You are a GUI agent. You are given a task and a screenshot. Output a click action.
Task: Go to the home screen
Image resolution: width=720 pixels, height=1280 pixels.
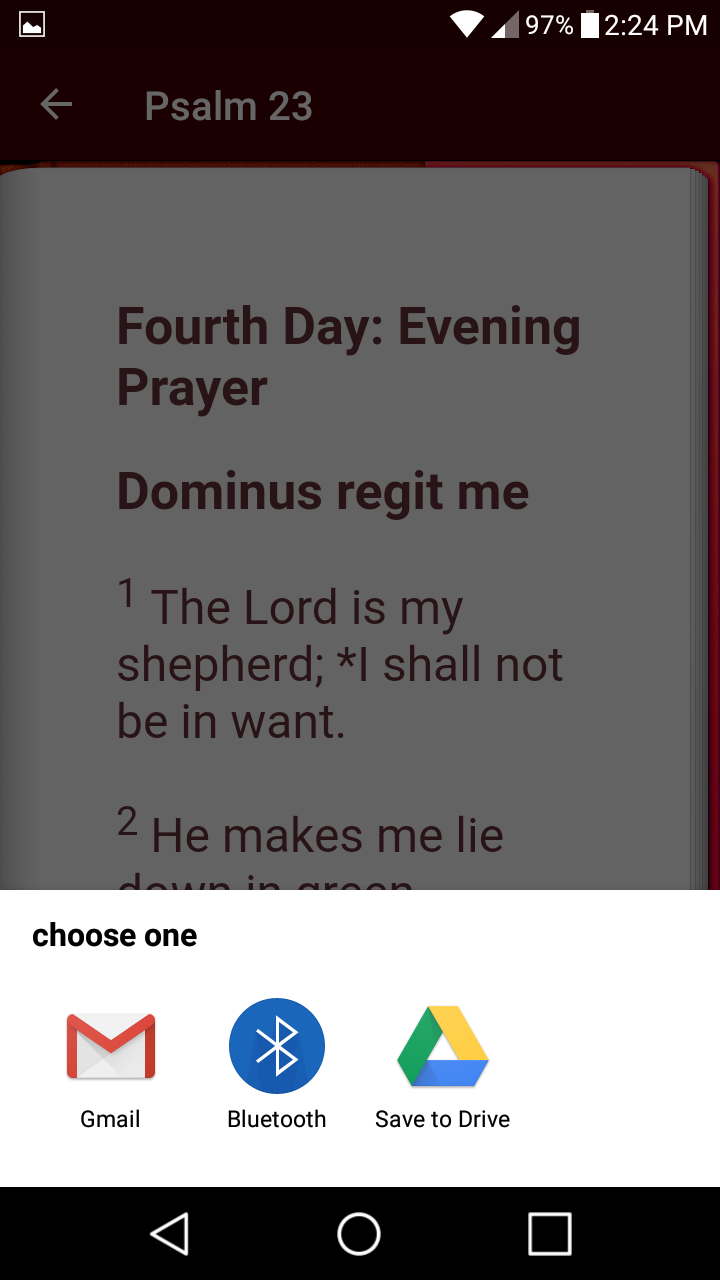click(359, 1233)
